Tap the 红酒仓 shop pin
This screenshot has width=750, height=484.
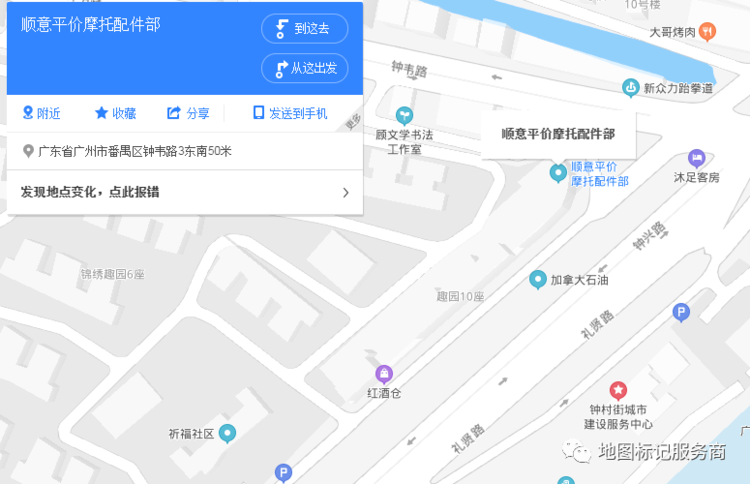click(384, 374)
